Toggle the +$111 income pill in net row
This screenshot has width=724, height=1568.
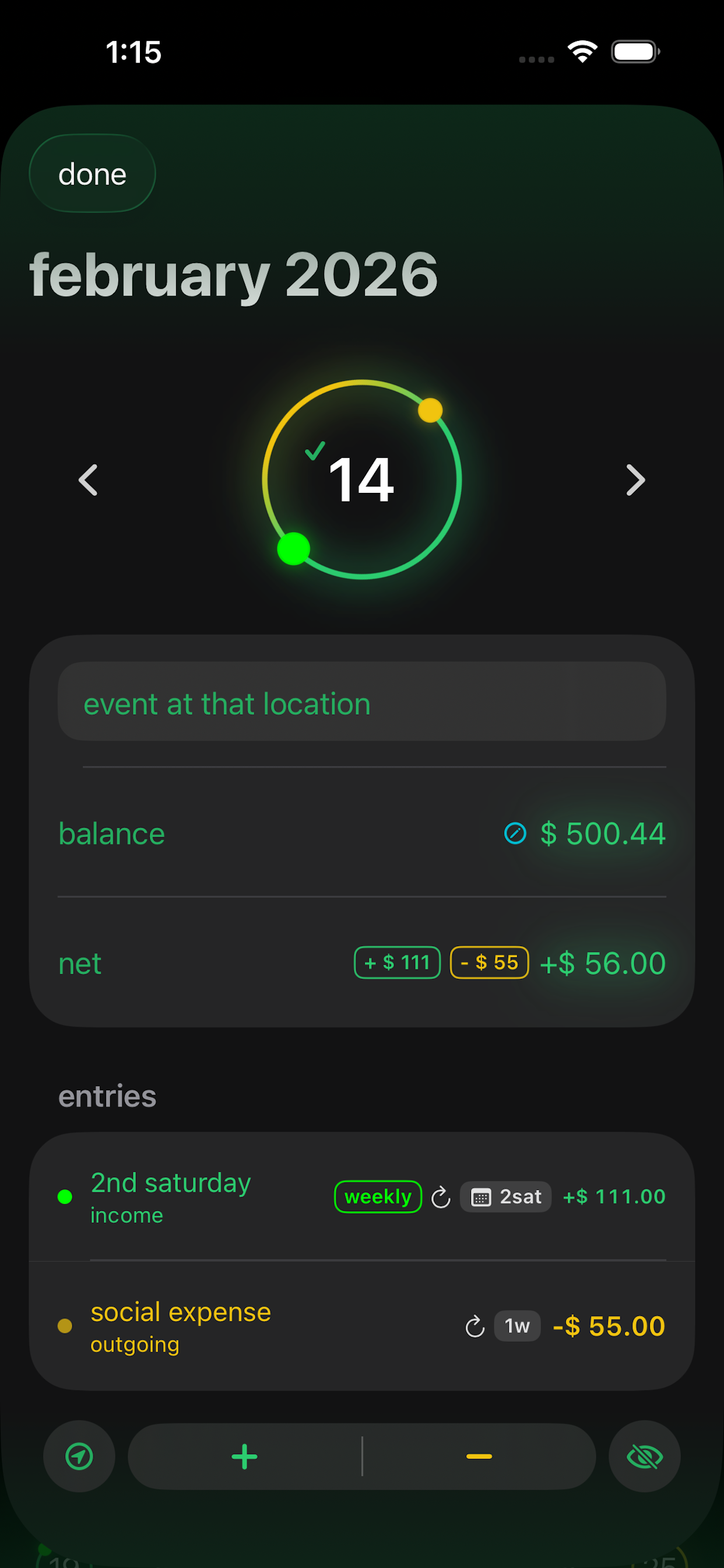click(x=396, y=963)
